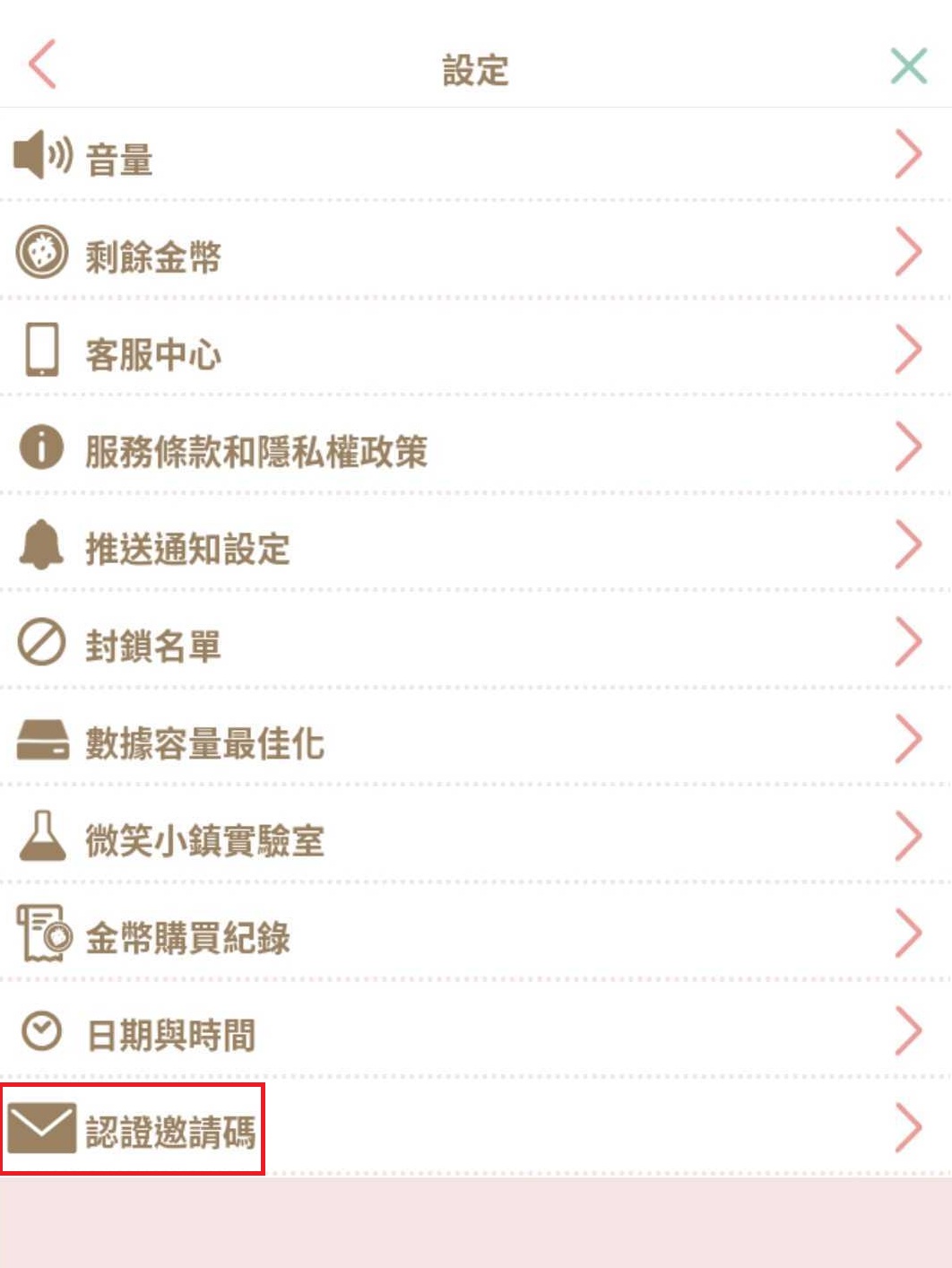This screenshot has height=1268, width=952.
Task: Go back using the pink arrow
Action: click(42, 65)
